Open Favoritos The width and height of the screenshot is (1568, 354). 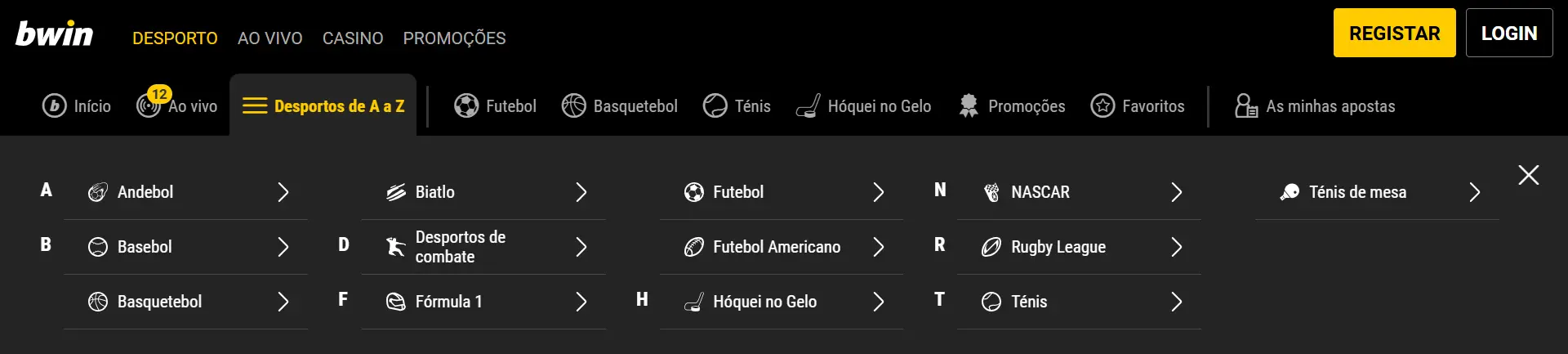[1137, 106]
